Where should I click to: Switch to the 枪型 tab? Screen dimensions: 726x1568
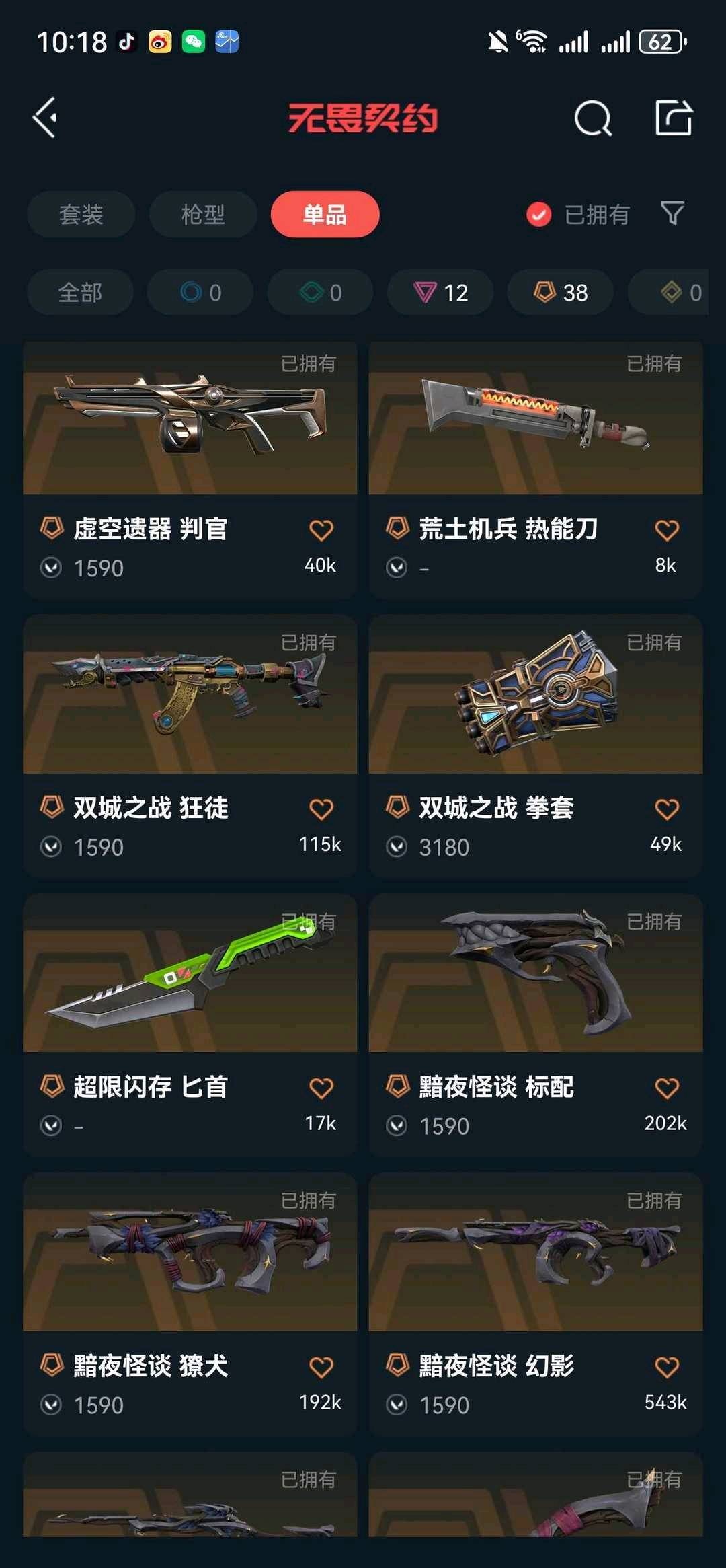coord(202,215)
